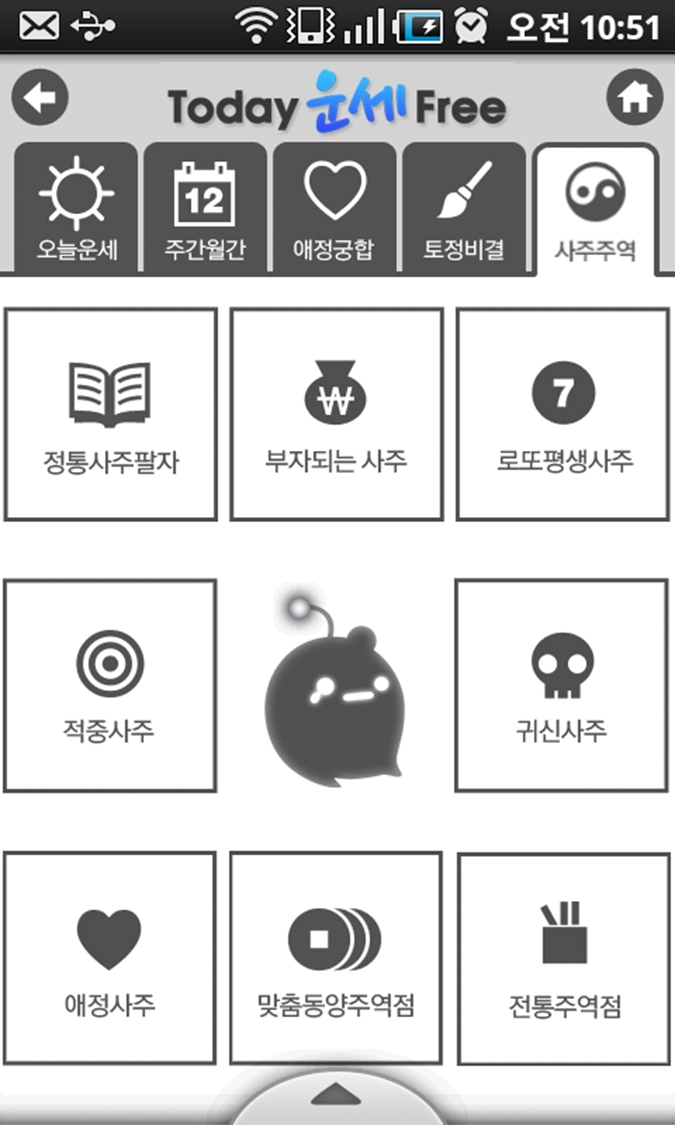Open 적중사주 tile
This screenshot has width=675, height=1125.
(110, 686)
